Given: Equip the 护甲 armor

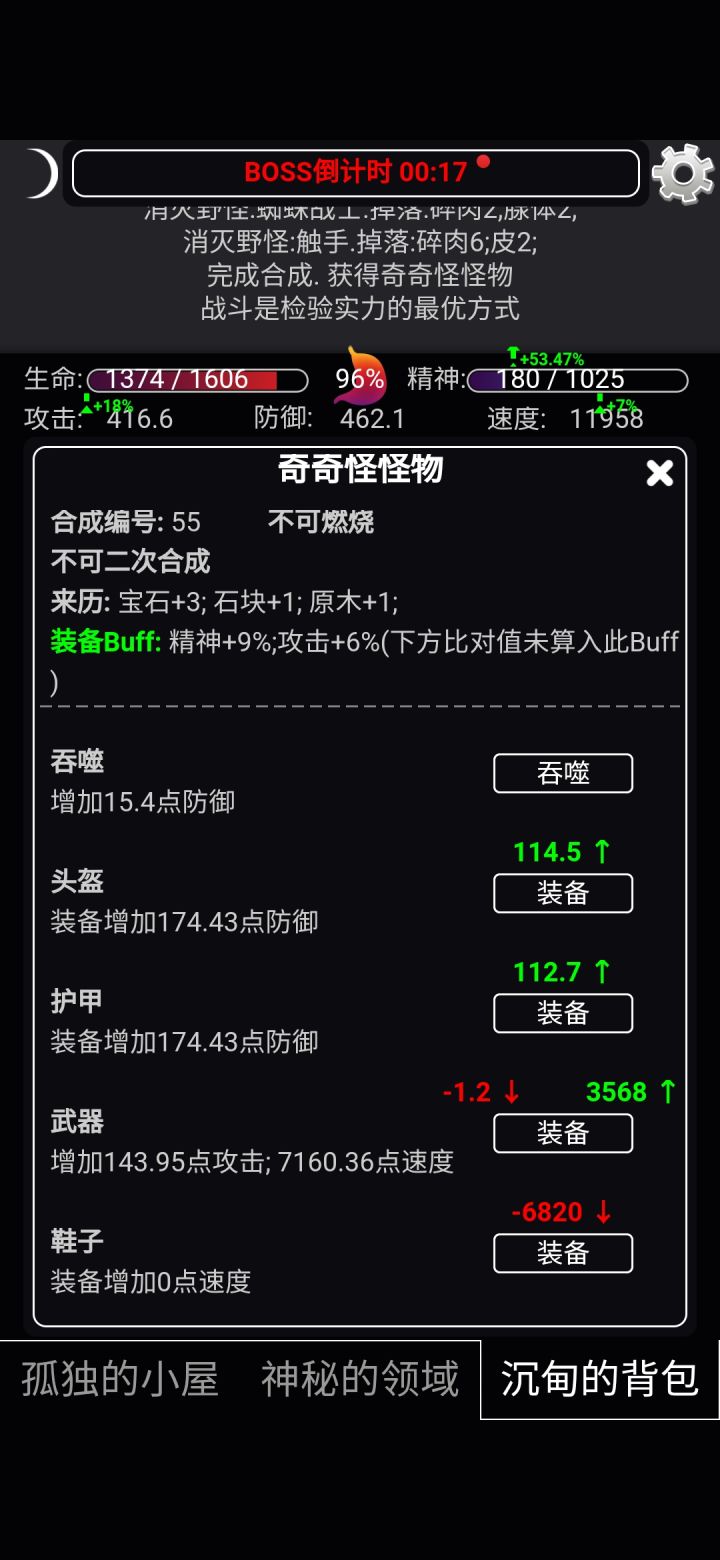Looking at the screenshot, I should [x=562, y=1013].
